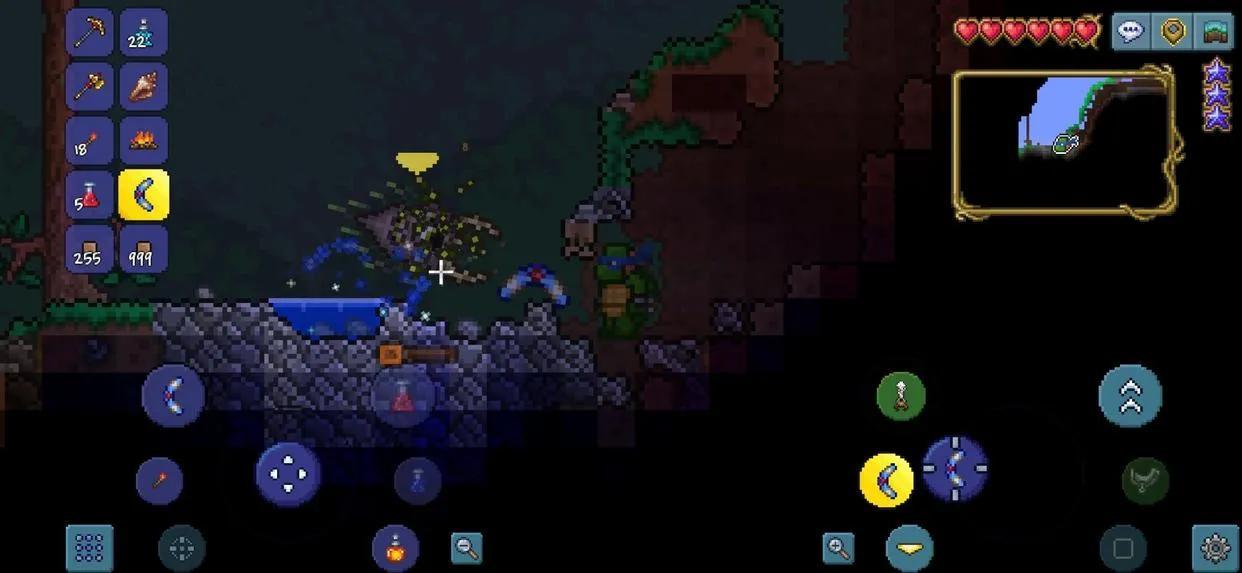Select the healing potion slot with 5
The width and height of the screenshot is (1242, 573).
90,194
